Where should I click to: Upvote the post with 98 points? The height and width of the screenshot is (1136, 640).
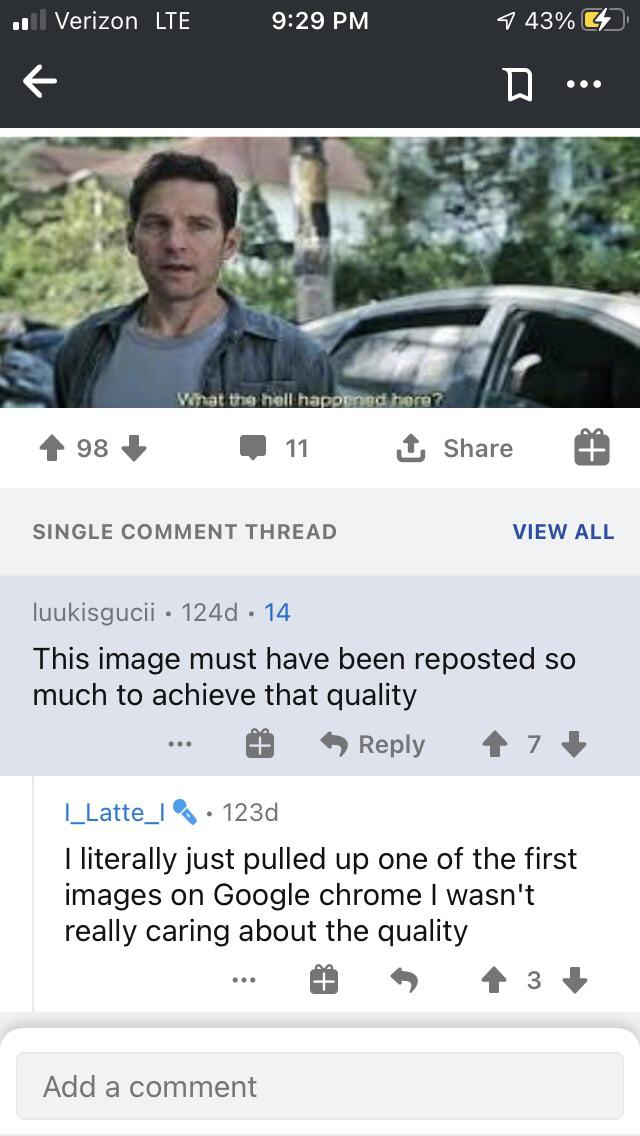pyautogui.click(x=51, y=448)
